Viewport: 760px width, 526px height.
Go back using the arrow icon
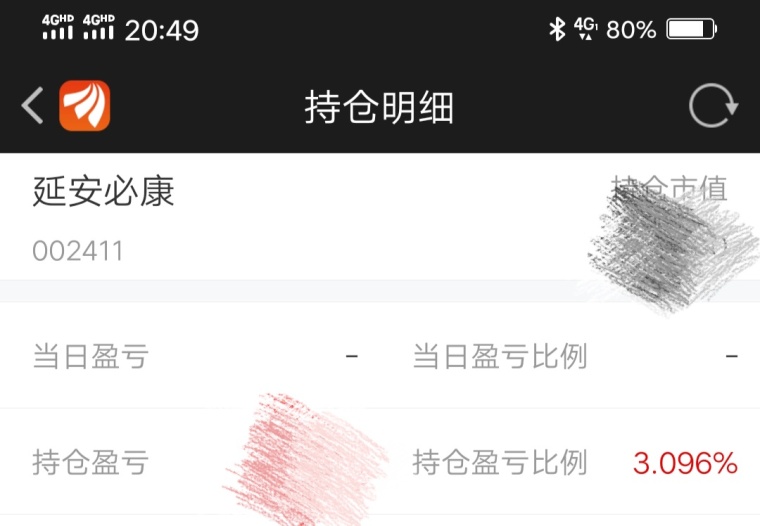[x=33, y=106]
